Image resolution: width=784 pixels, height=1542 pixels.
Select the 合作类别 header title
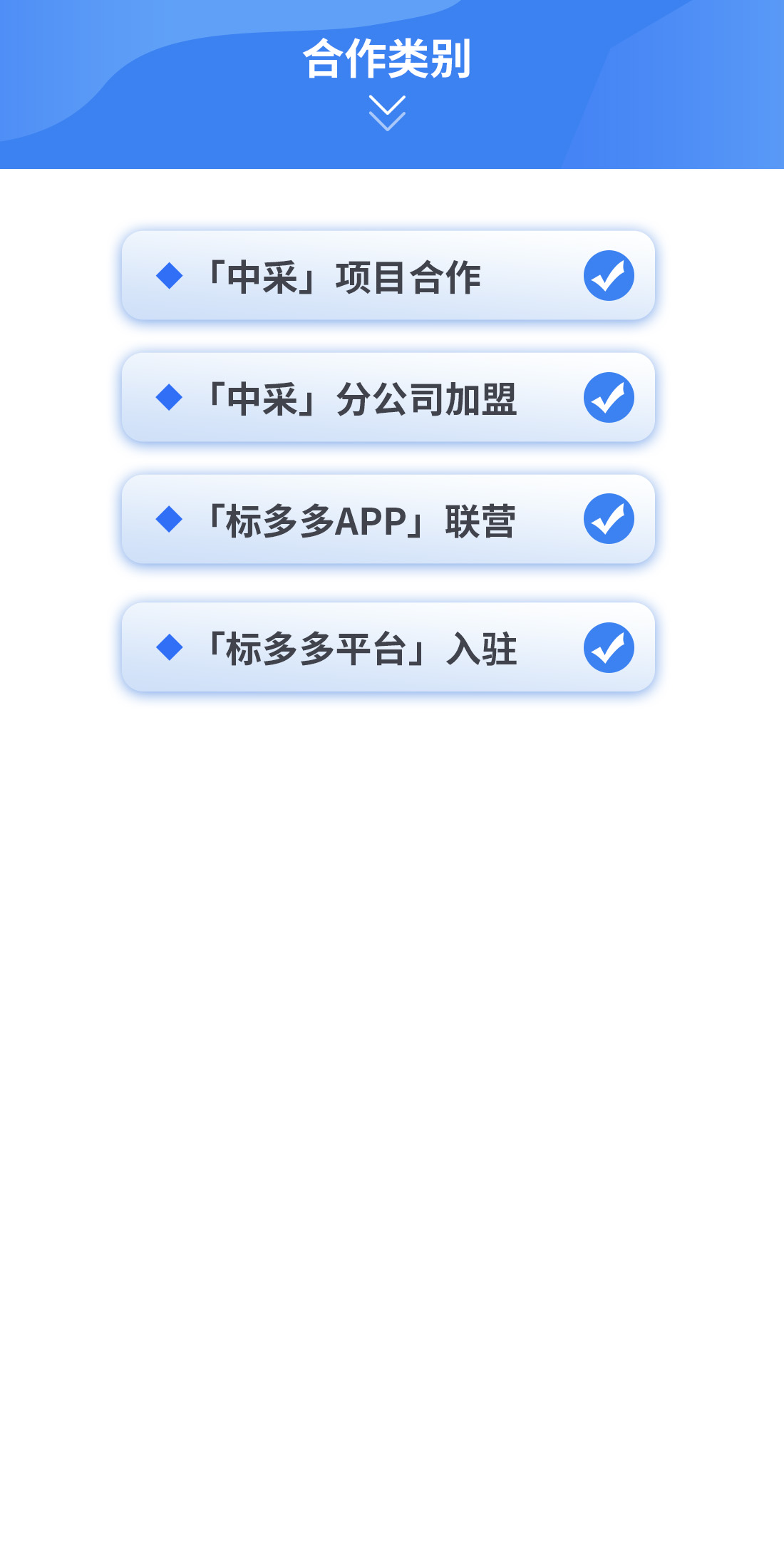391,62
